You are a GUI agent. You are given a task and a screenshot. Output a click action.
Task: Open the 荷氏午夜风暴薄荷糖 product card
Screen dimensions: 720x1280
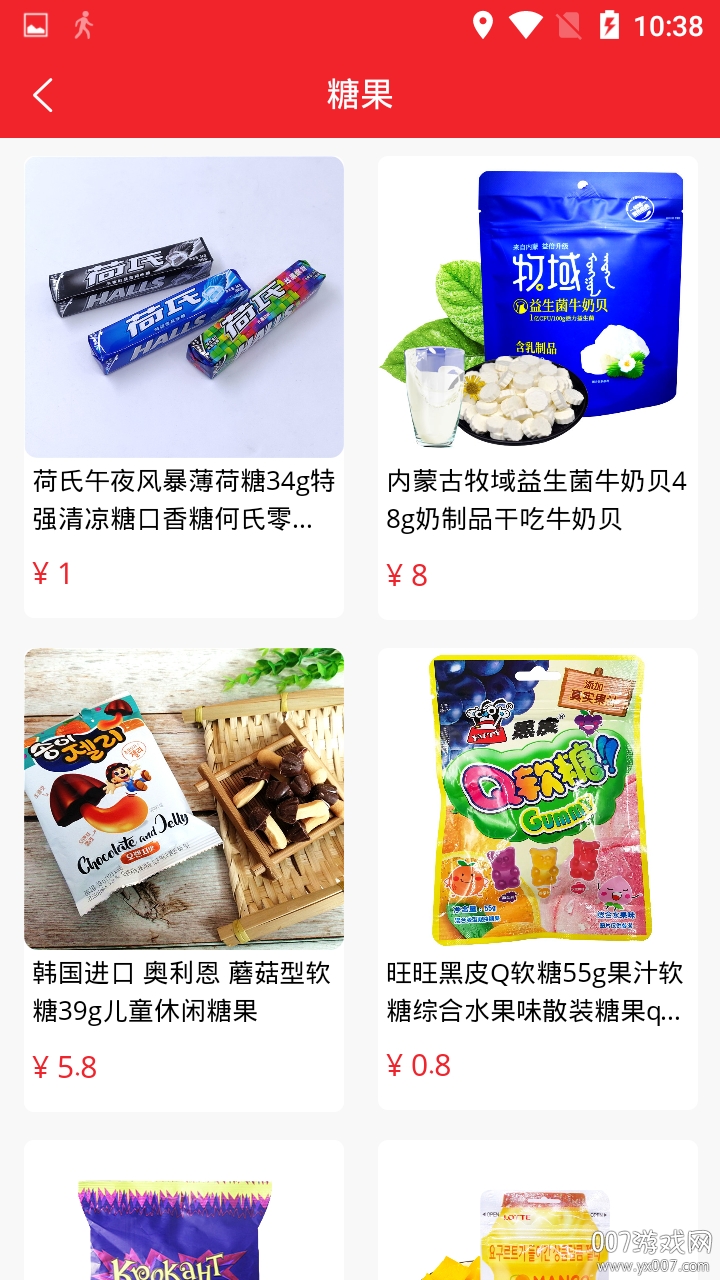coord(184,387)
